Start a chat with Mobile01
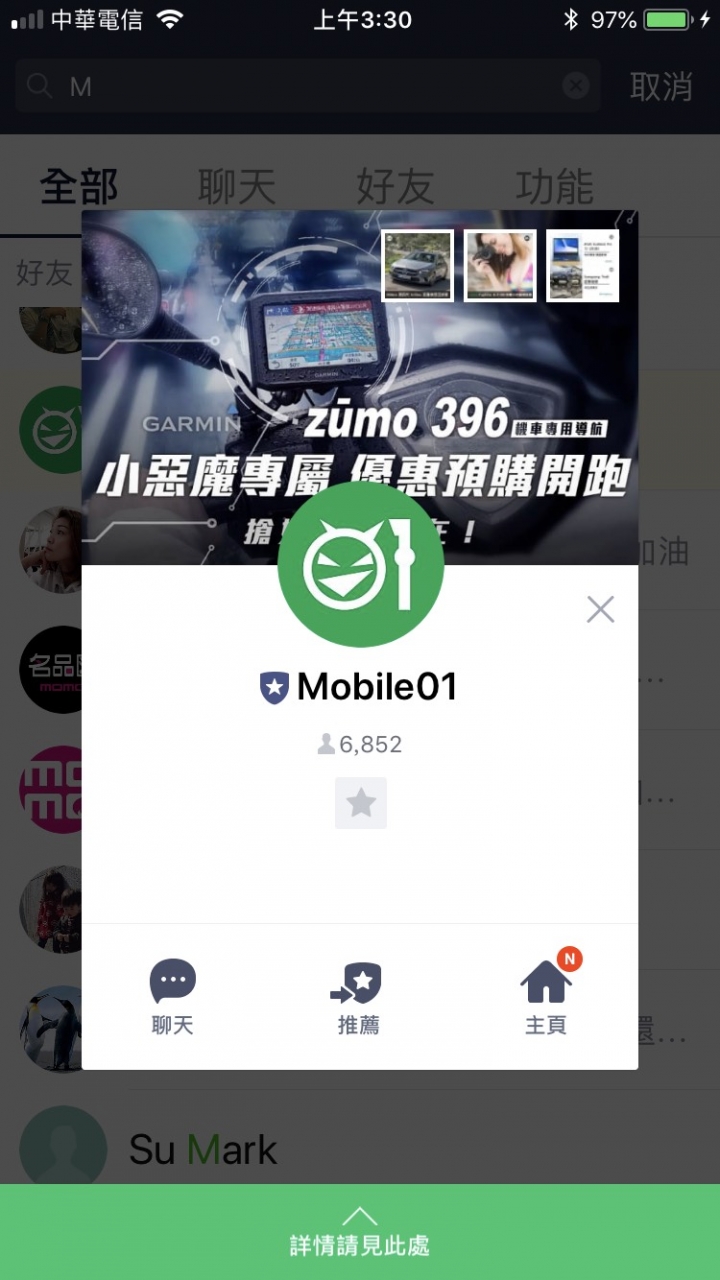This screenshot has width=720, height=1280. click(x=173, y=995)
